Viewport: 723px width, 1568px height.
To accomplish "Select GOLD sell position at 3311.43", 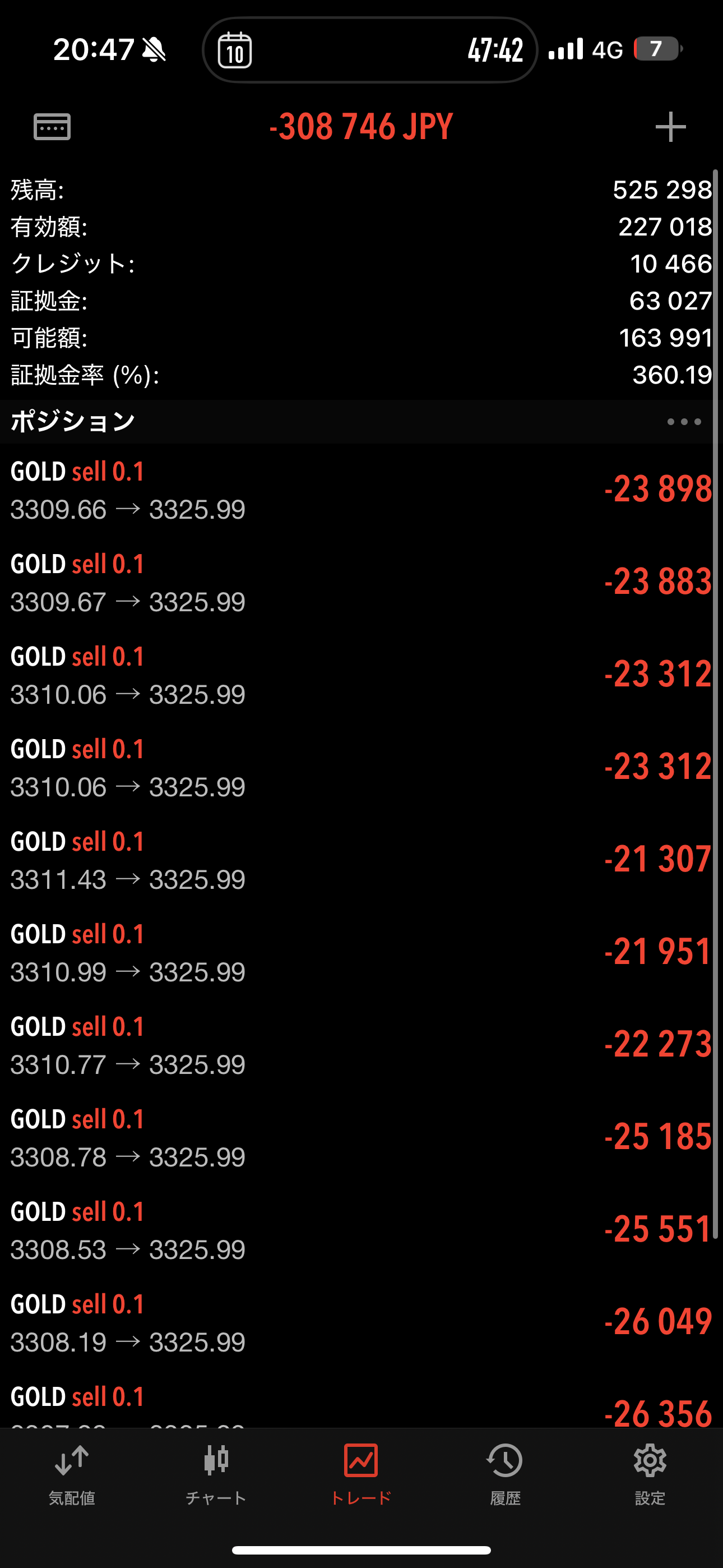I will tap(361, 860).
